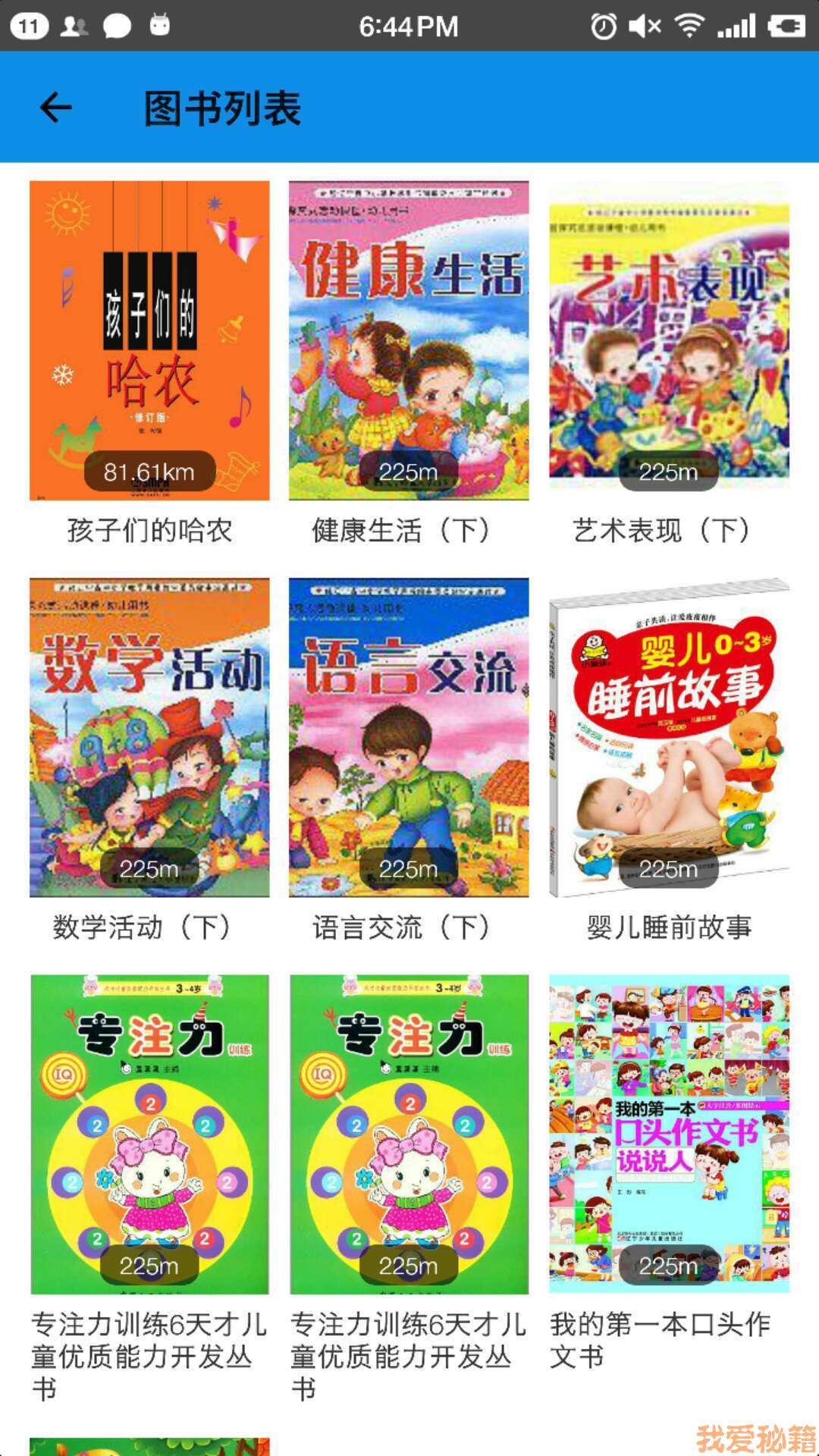
Task: Select the book 艺术表现（下）
Action: point(669,341)
